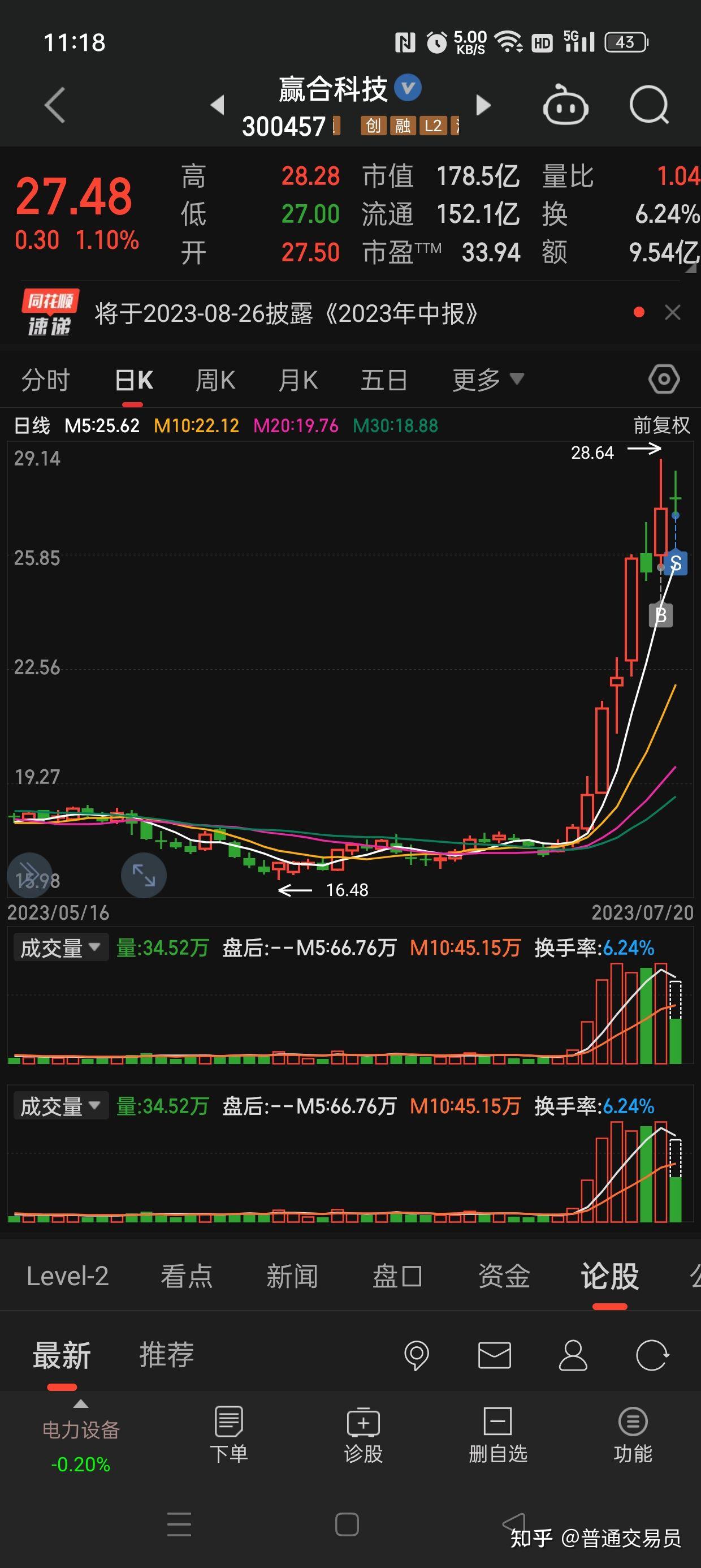Change the 前复权 adjustment setting
701x1568 pixels.
(x=661, y=425)
